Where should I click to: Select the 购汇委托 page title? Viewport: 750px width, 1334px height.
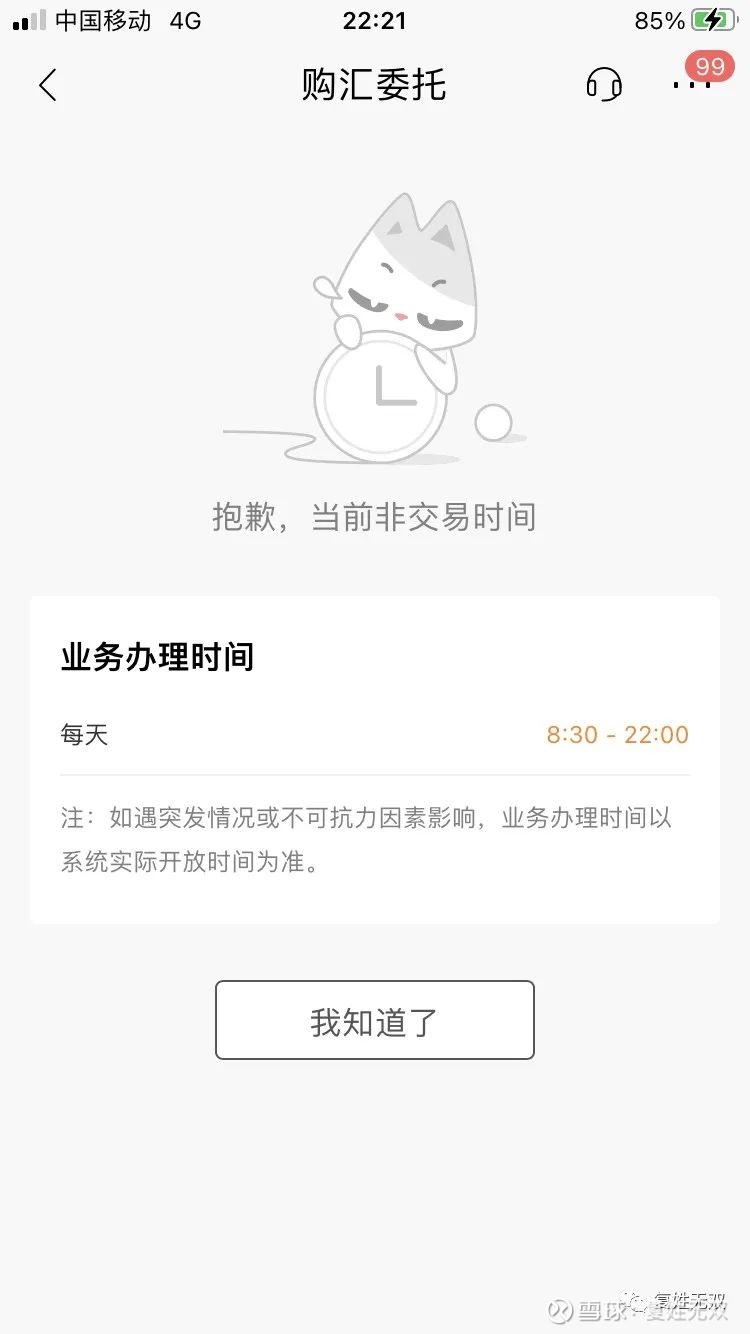374,85
